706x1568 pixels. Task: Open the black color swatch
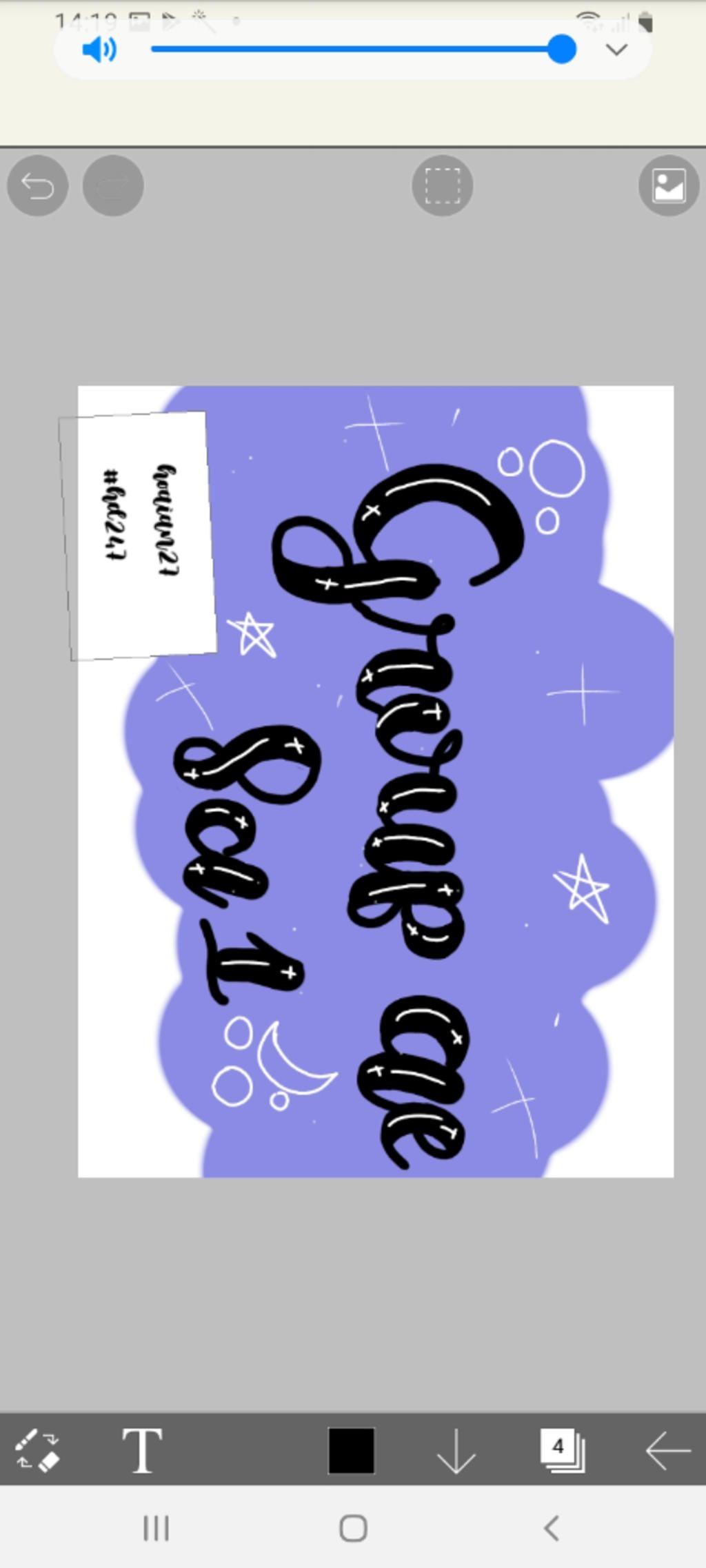[x=352, y=1450]
